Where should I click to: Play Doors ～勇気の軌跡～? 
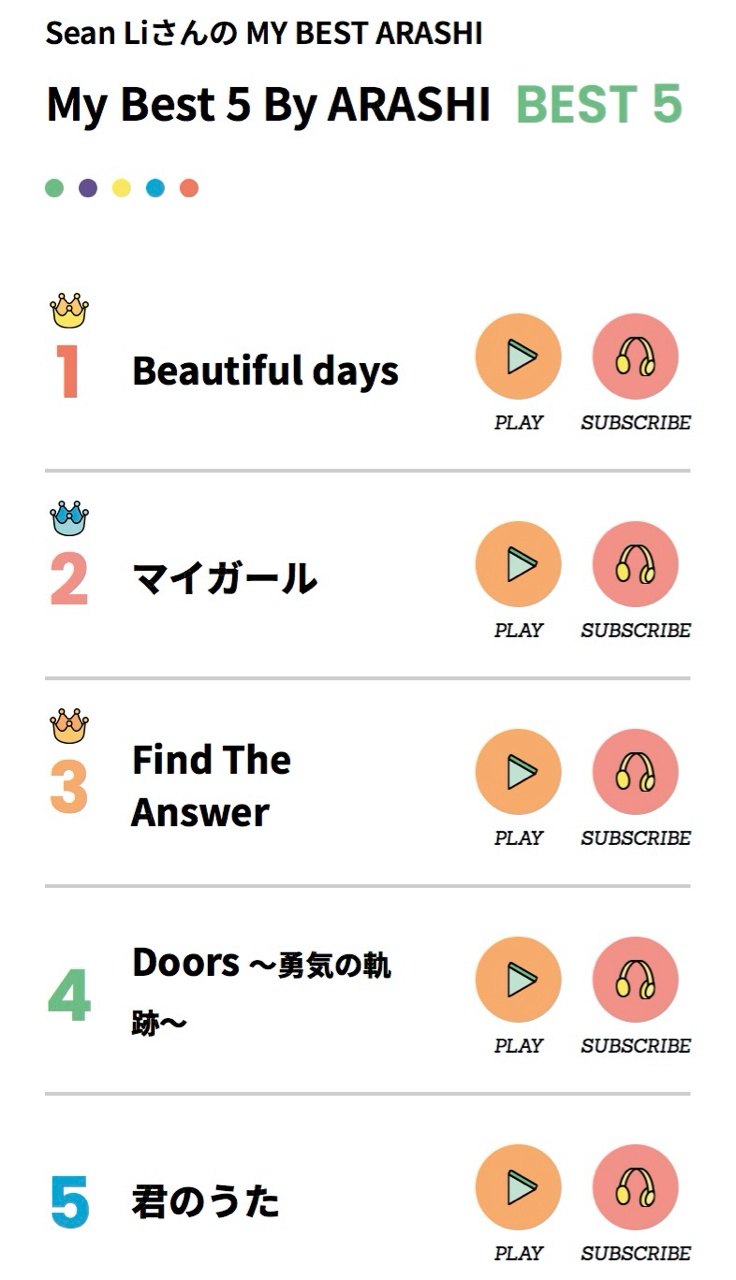point(518,980)
